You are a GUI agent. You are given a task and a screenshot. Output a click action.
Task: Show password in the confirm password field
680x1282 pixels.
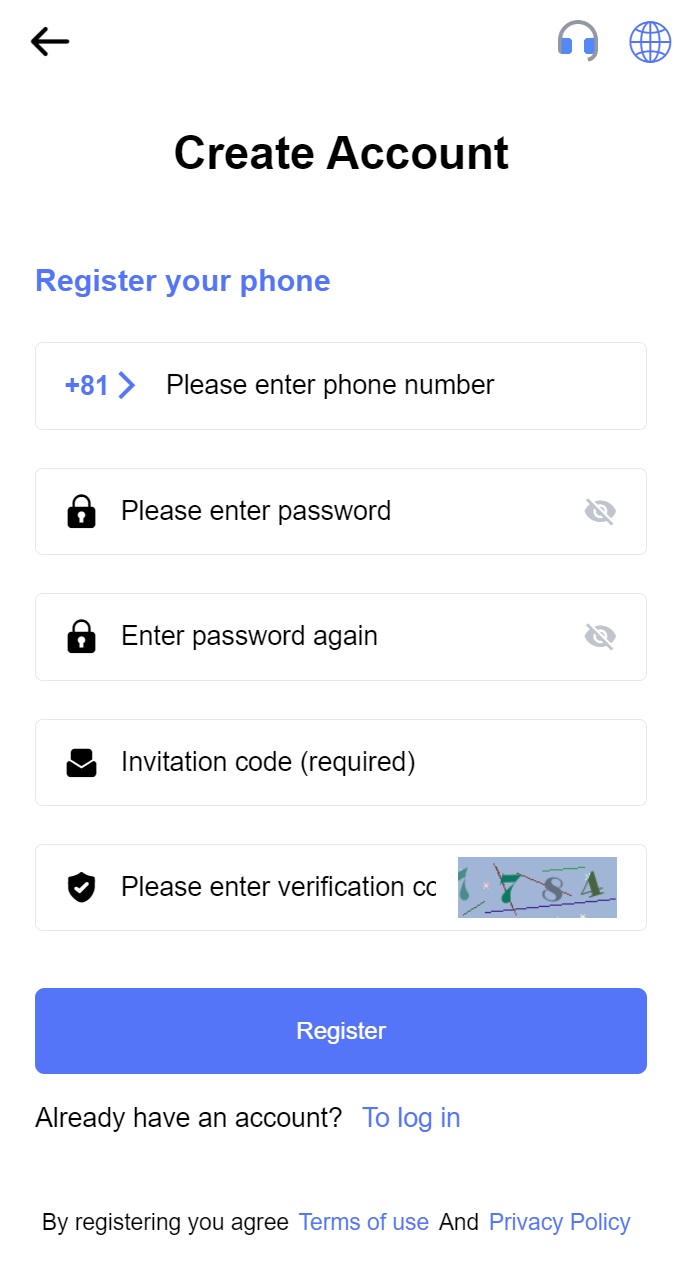tap(600, 637)
